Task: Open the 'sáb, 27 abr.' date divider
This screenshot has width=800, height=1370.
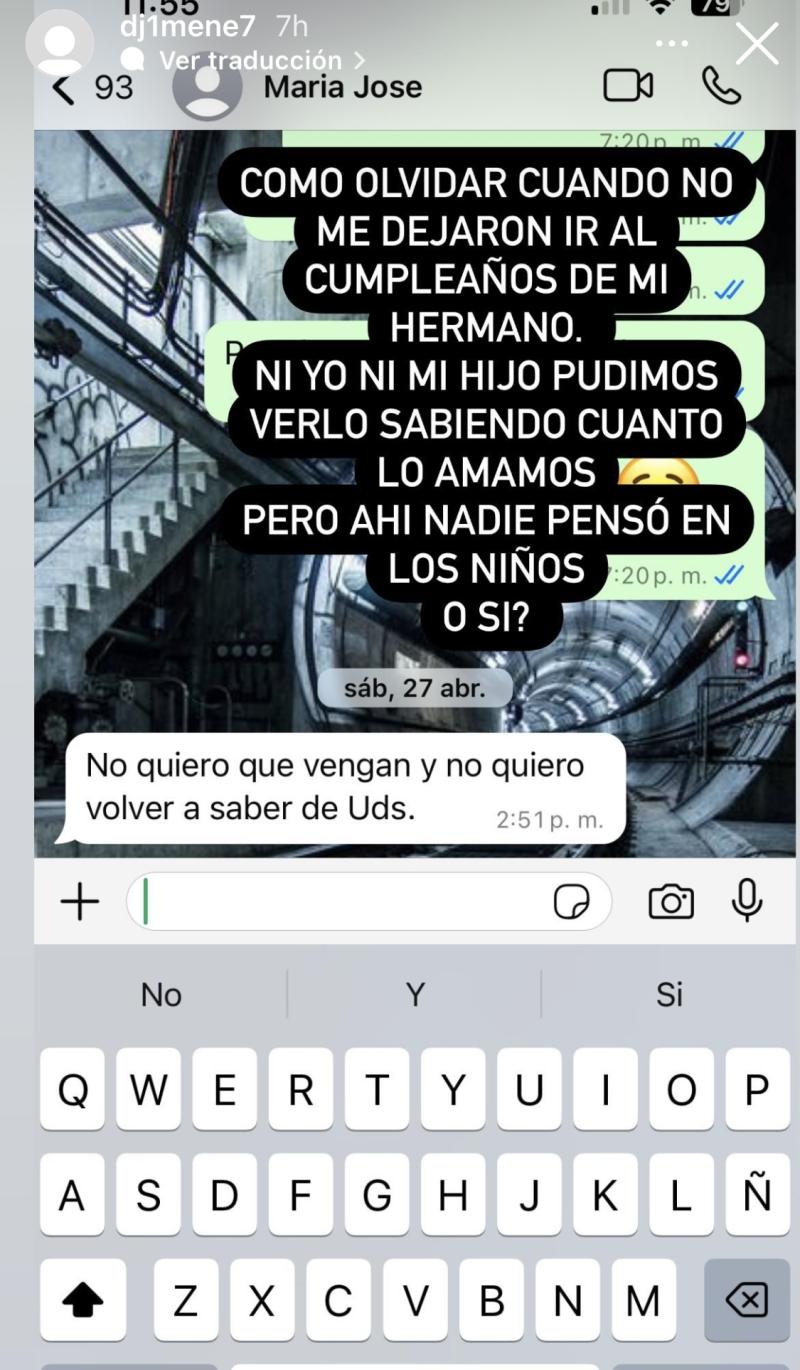Action: pyautogui.click(x=417, y=687)
